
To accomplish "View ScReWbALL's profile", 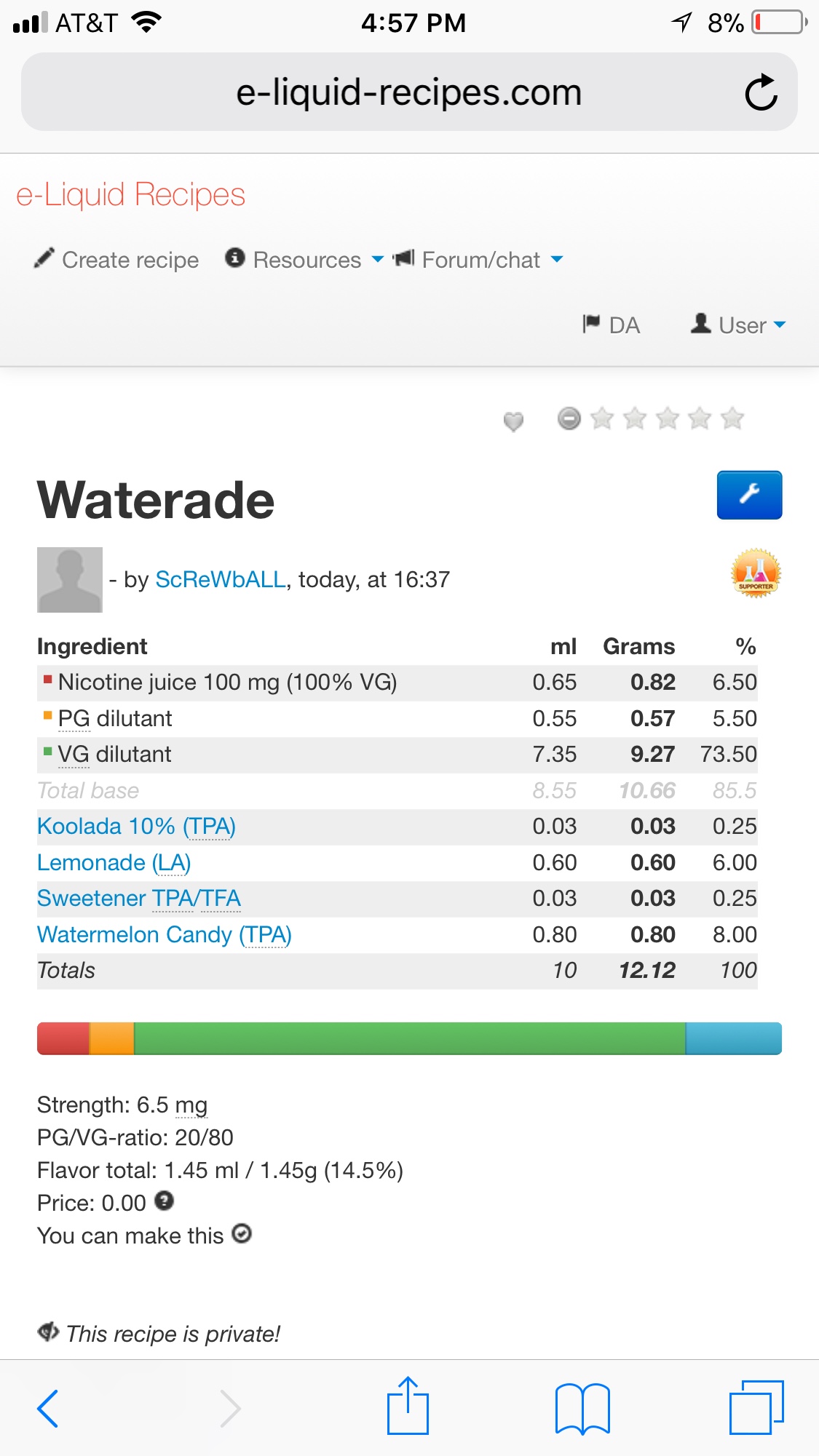I will click(x=221, y=580).
